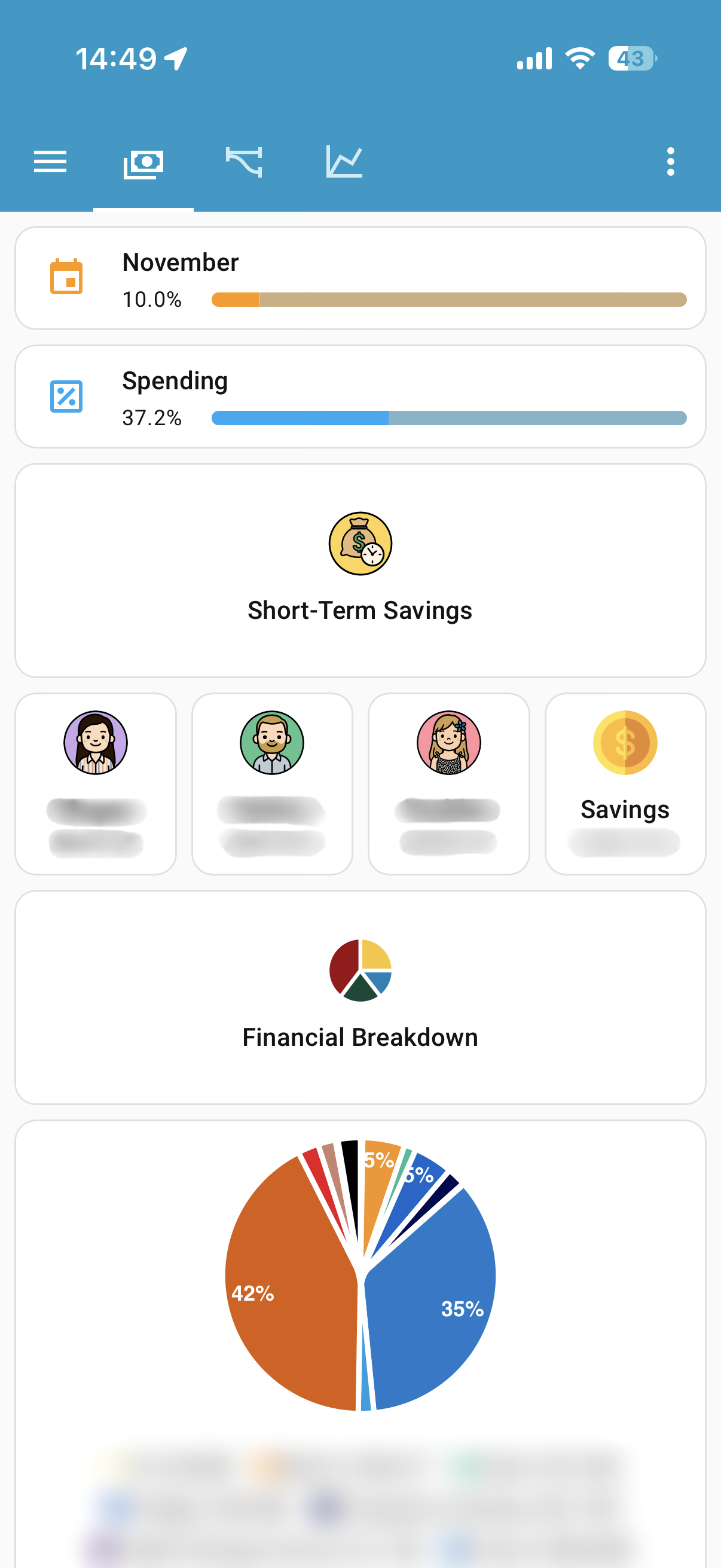The width and height of the screenshot is (721, 1568).
Task: Open the navigation drawer menu
Action: point(50,161)
